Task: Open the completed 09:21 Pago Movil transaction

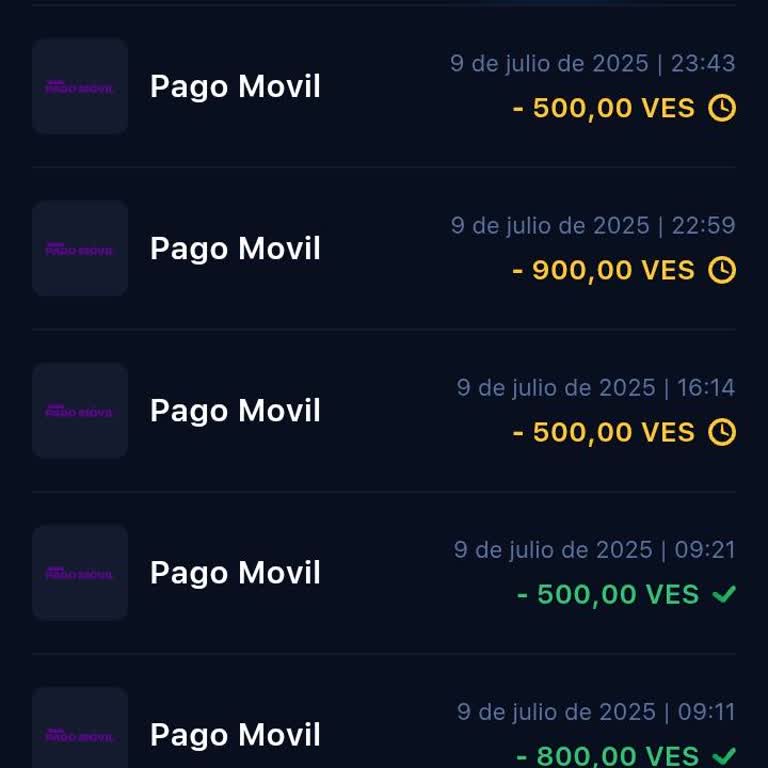Action: [384, 573]
